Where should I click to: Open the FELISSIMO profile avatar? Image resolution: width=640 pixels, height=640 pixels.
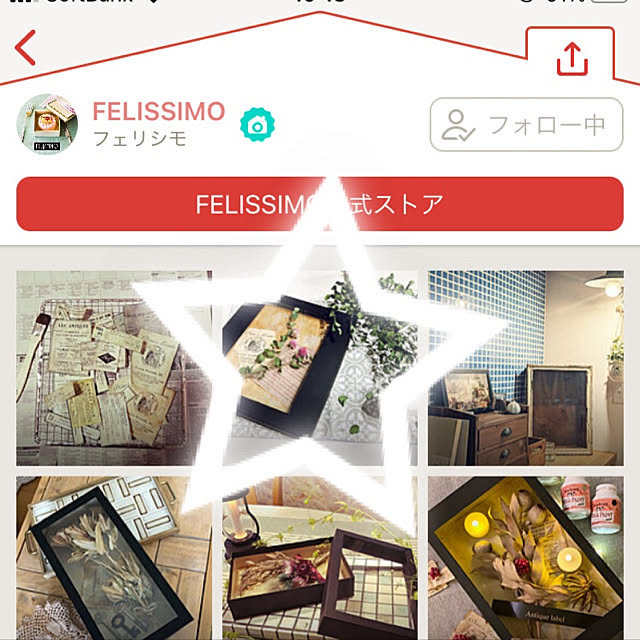(47, 125)
